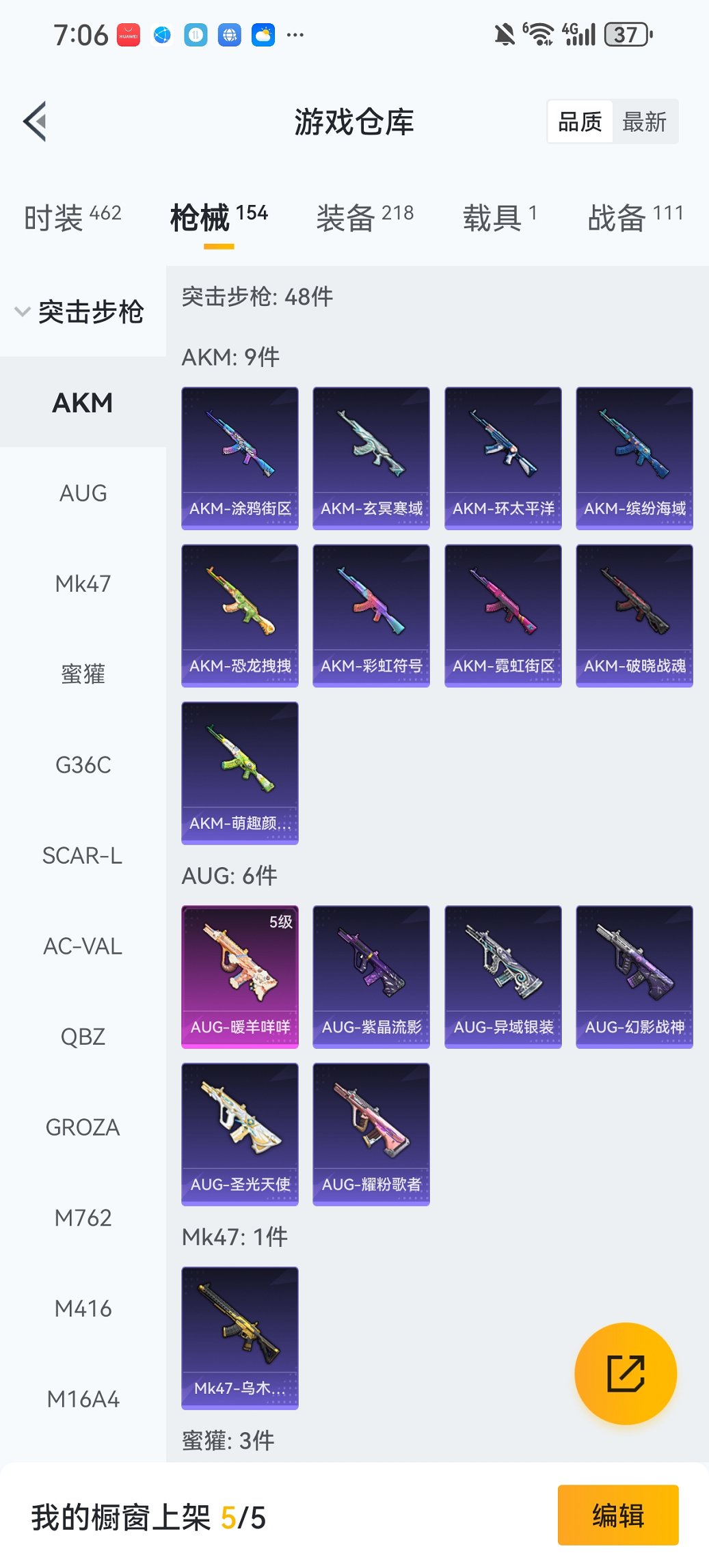
Task: Open the 战备 tab
Action: pos(634,217)
